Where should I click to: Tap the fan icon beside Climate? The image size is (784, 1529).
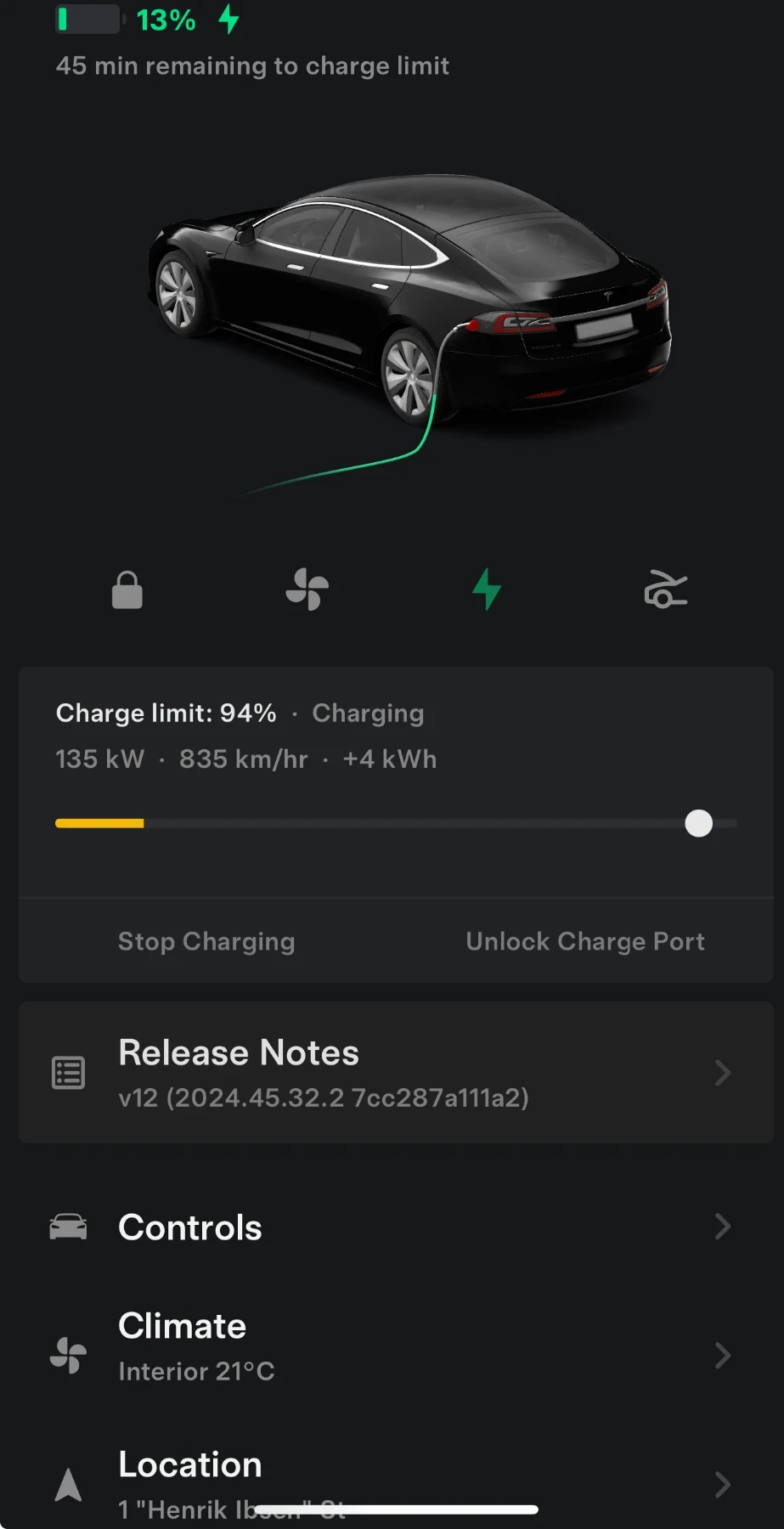click(x=68, y=1355)
